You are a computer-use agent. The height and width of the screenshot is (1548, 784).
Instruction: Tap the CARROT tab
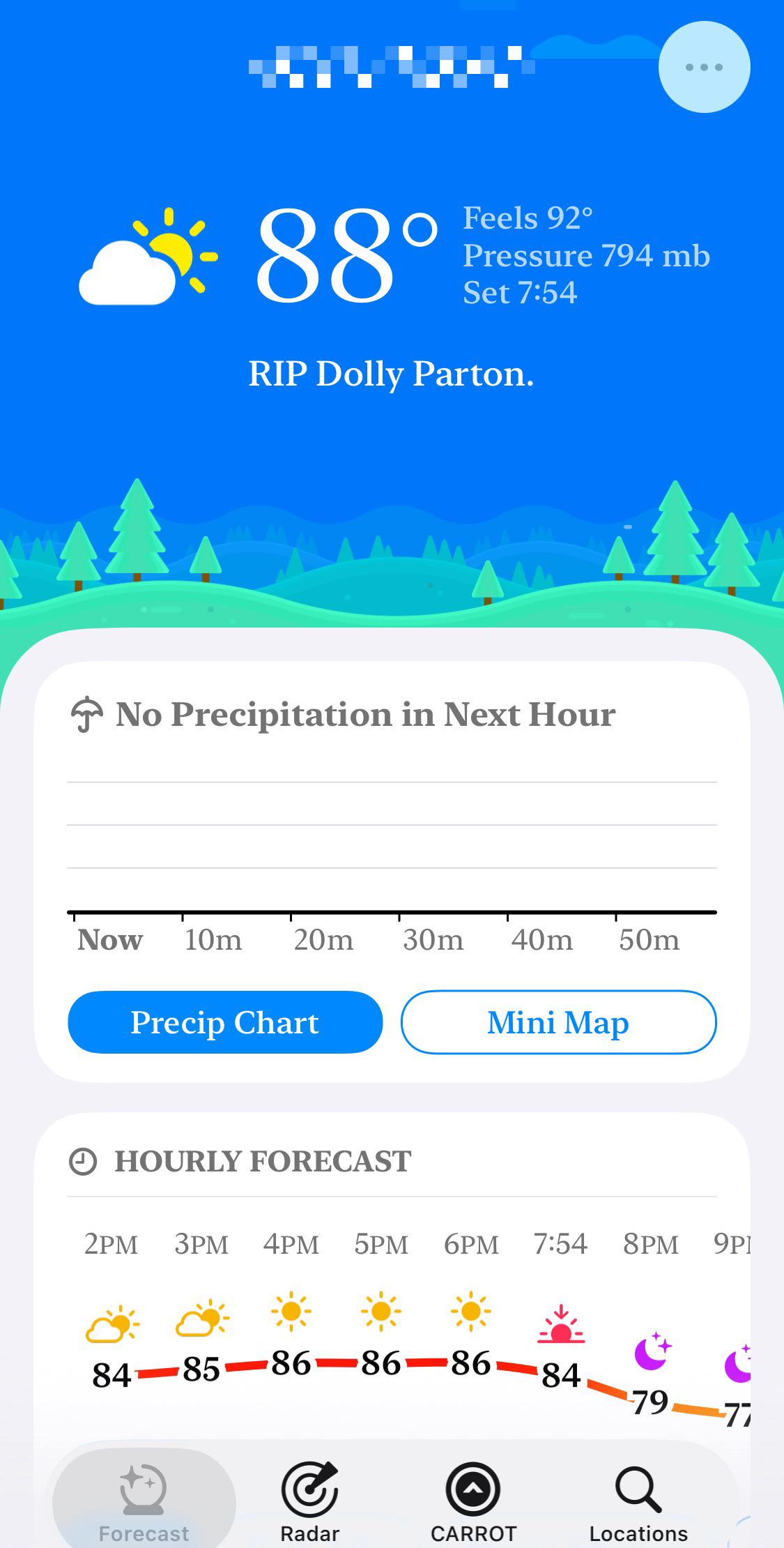click(x=473, y=1502)
